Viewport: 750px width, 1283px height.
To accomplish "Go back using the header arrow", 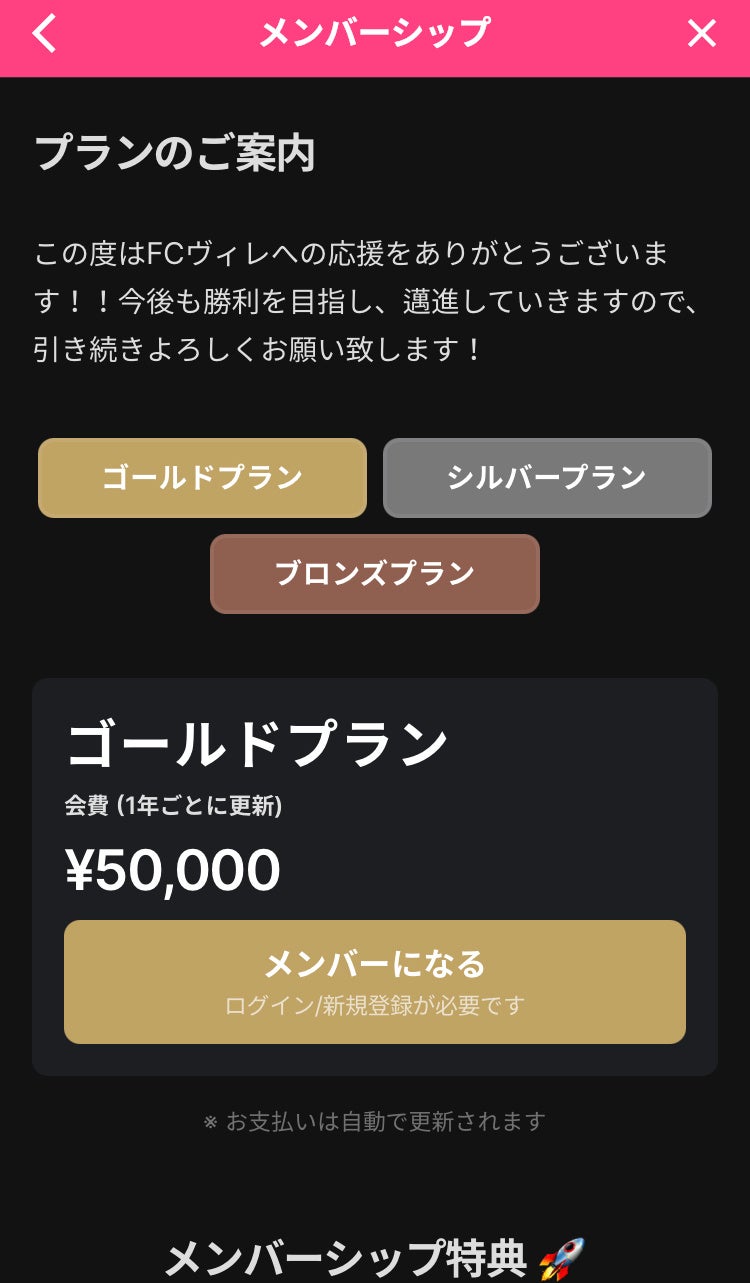I will (45, 33).
